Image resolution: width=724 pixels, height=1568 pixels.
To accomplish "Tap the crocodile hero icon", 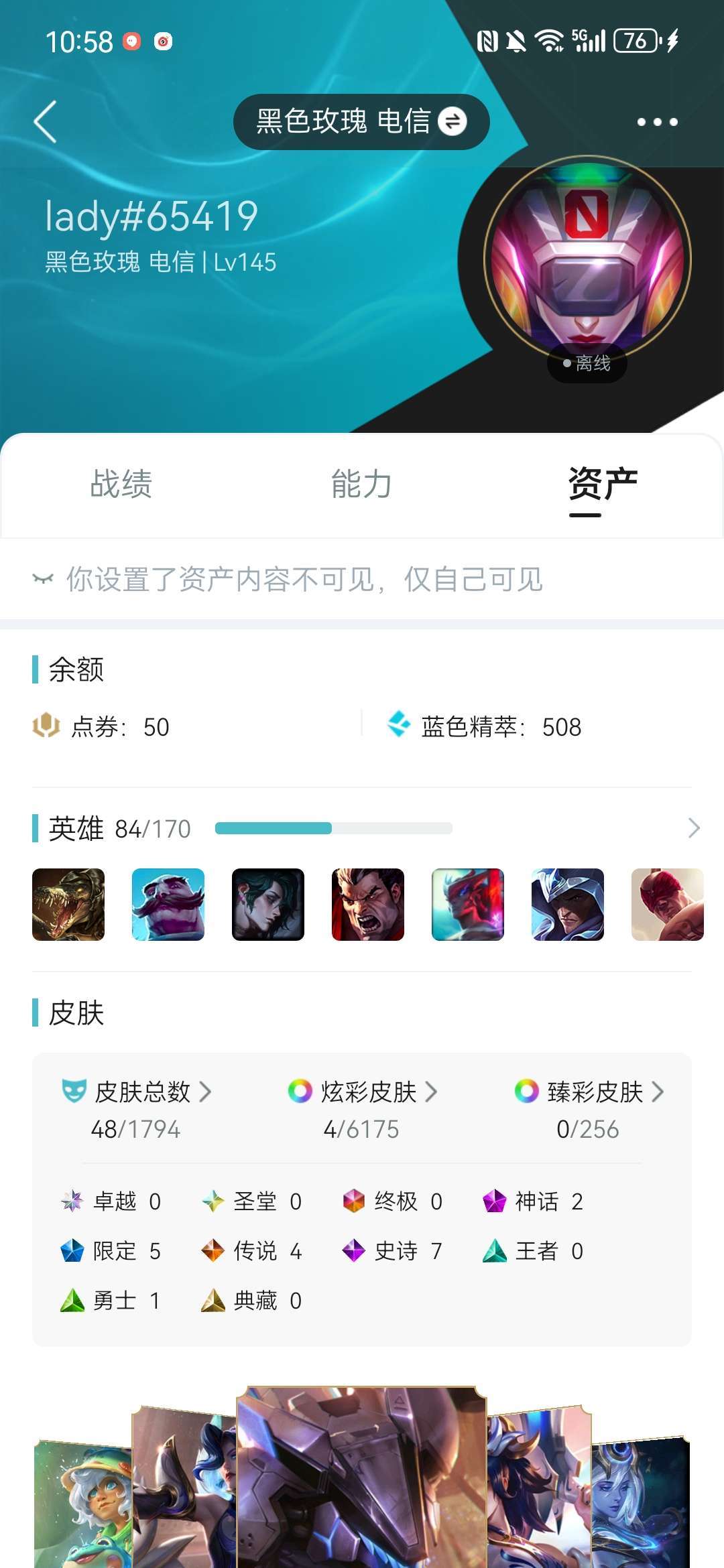I will [68, 905].
